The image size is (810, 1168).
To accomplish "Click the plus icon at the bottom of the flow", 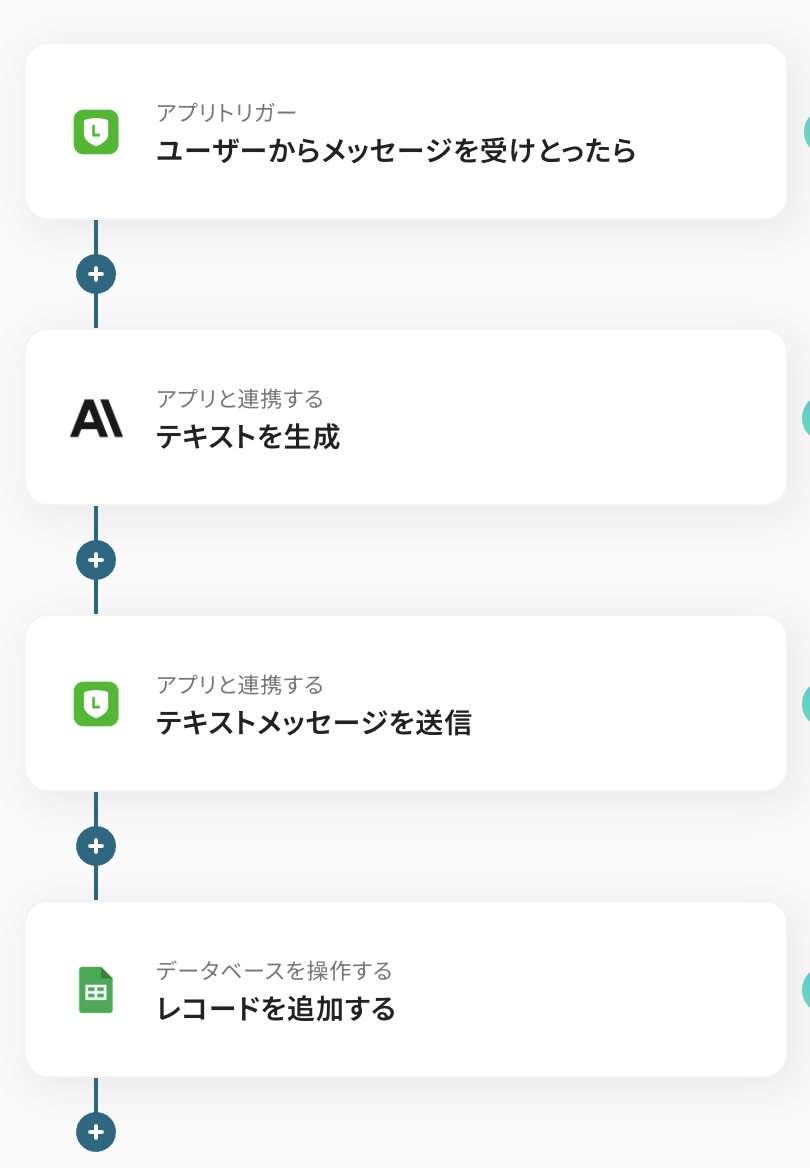I will click(x=96, y=1132).
